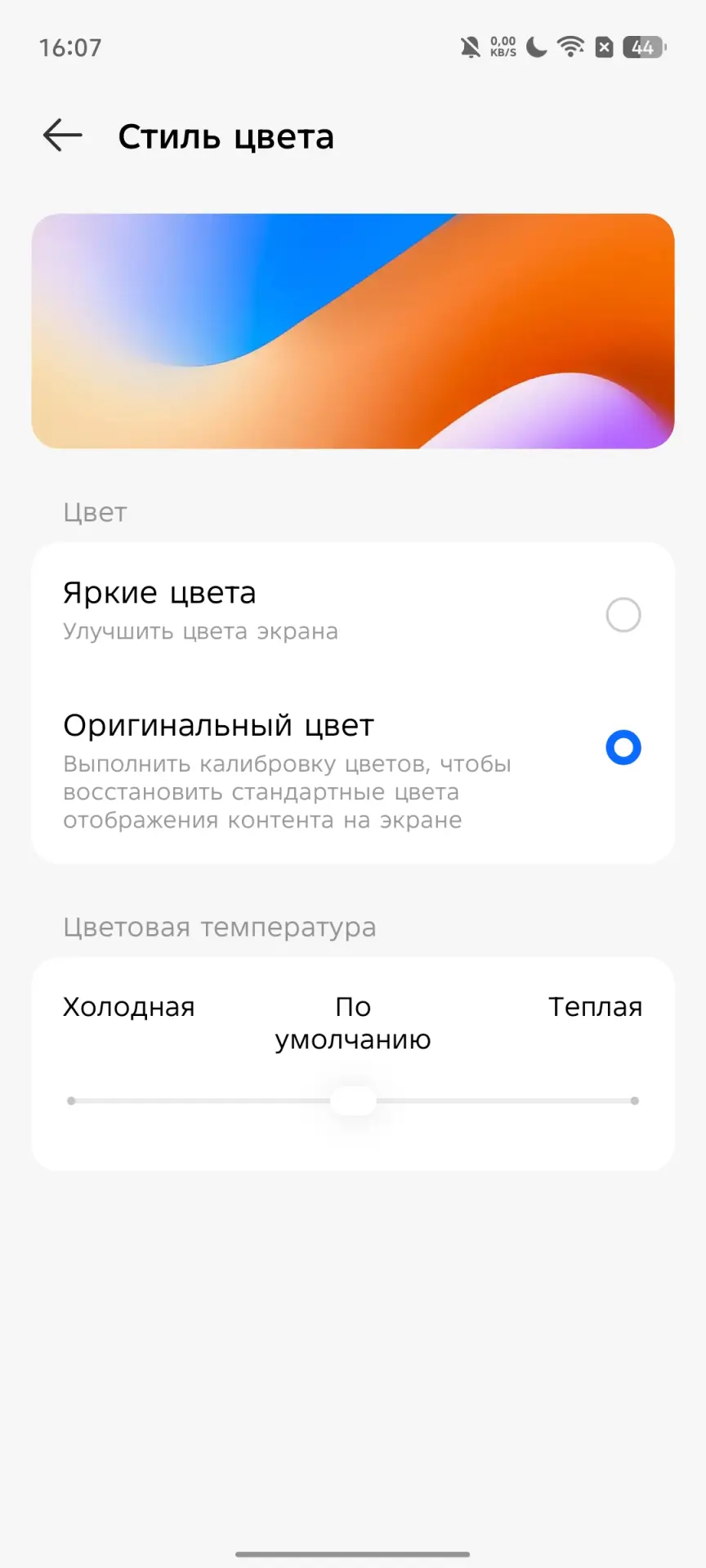Set temperature to Холодная

(x=73, y=1100)
